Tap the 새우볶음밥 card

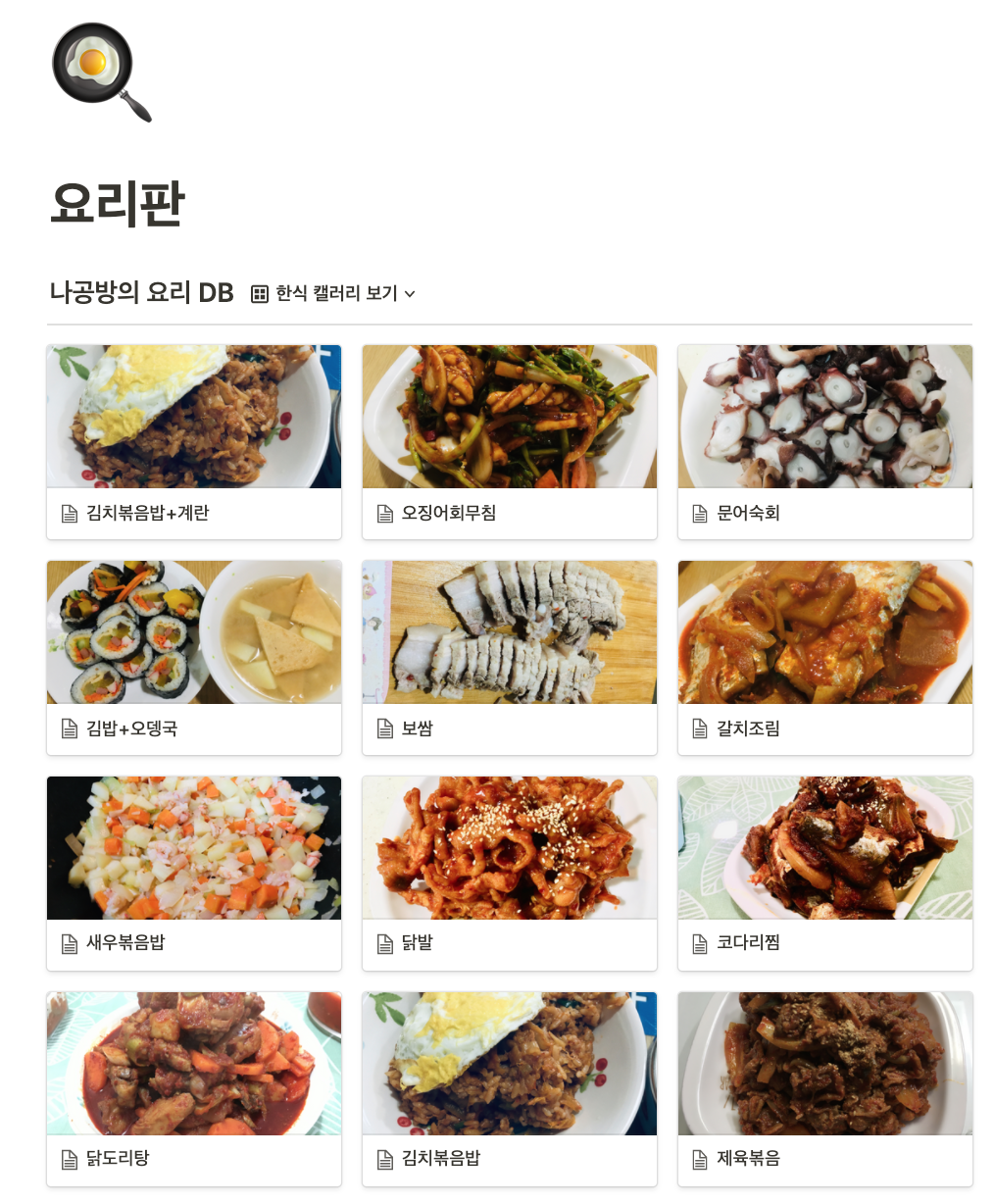pos(193,873)
